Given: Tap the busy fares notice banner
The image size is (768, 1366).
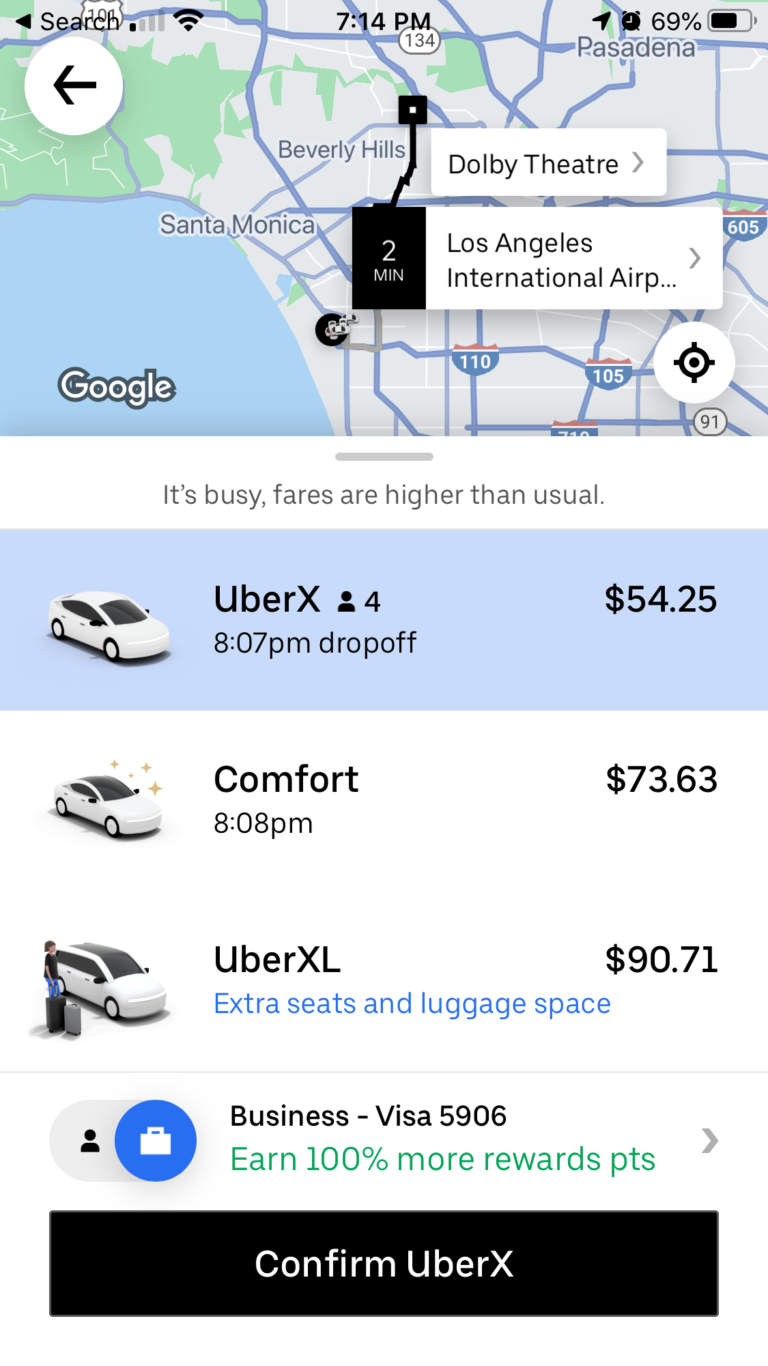Looking at the screenshot, I should (384, 494).
